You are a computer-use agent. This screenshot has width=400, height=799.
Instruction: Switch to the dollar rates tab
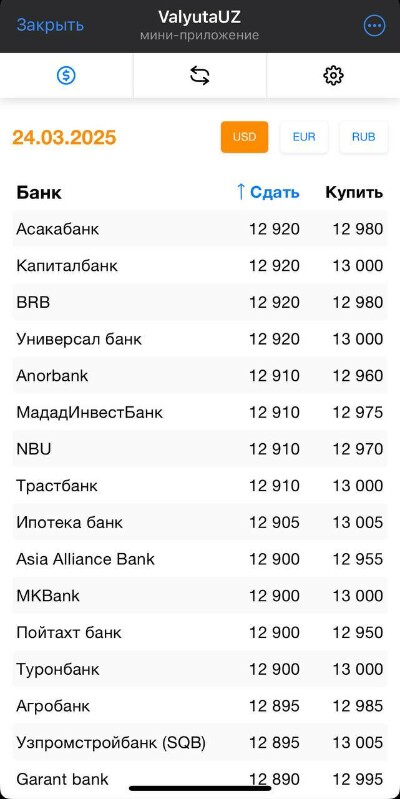click(66, 76)
